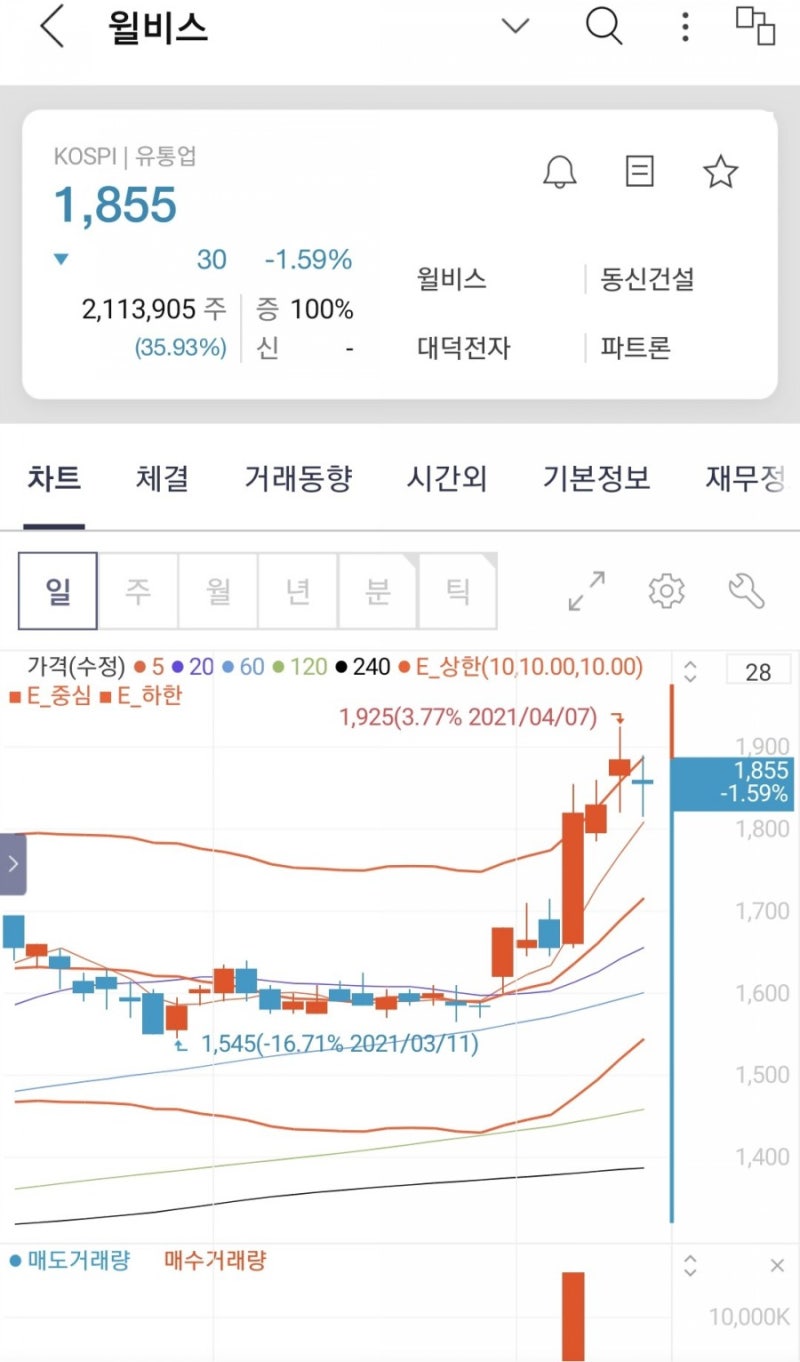Open the search icon in the top bar
The width and height of the screenshot is (800, 1362).
pyautogui.click(x=604, y=27)
